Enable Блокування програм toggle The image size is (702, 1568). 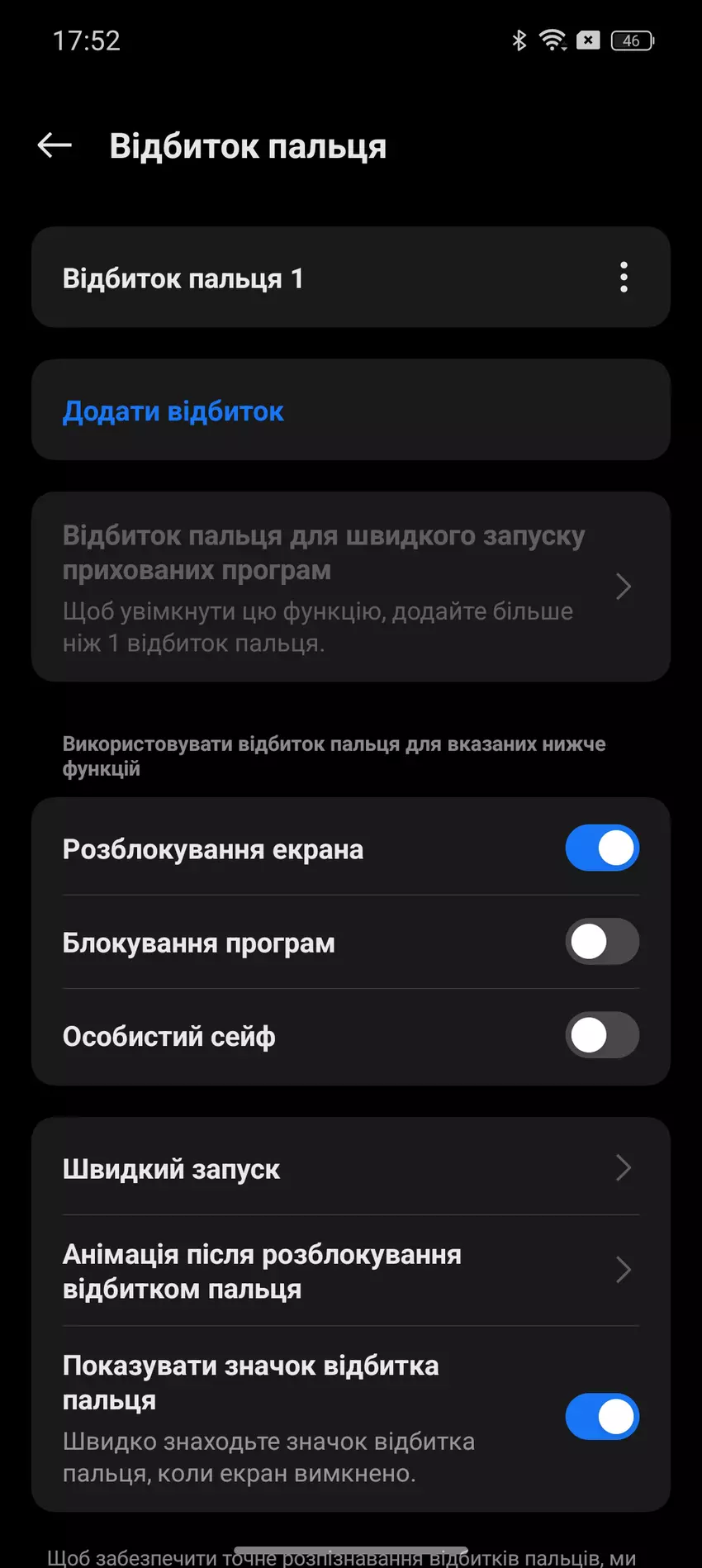[601, 942]
